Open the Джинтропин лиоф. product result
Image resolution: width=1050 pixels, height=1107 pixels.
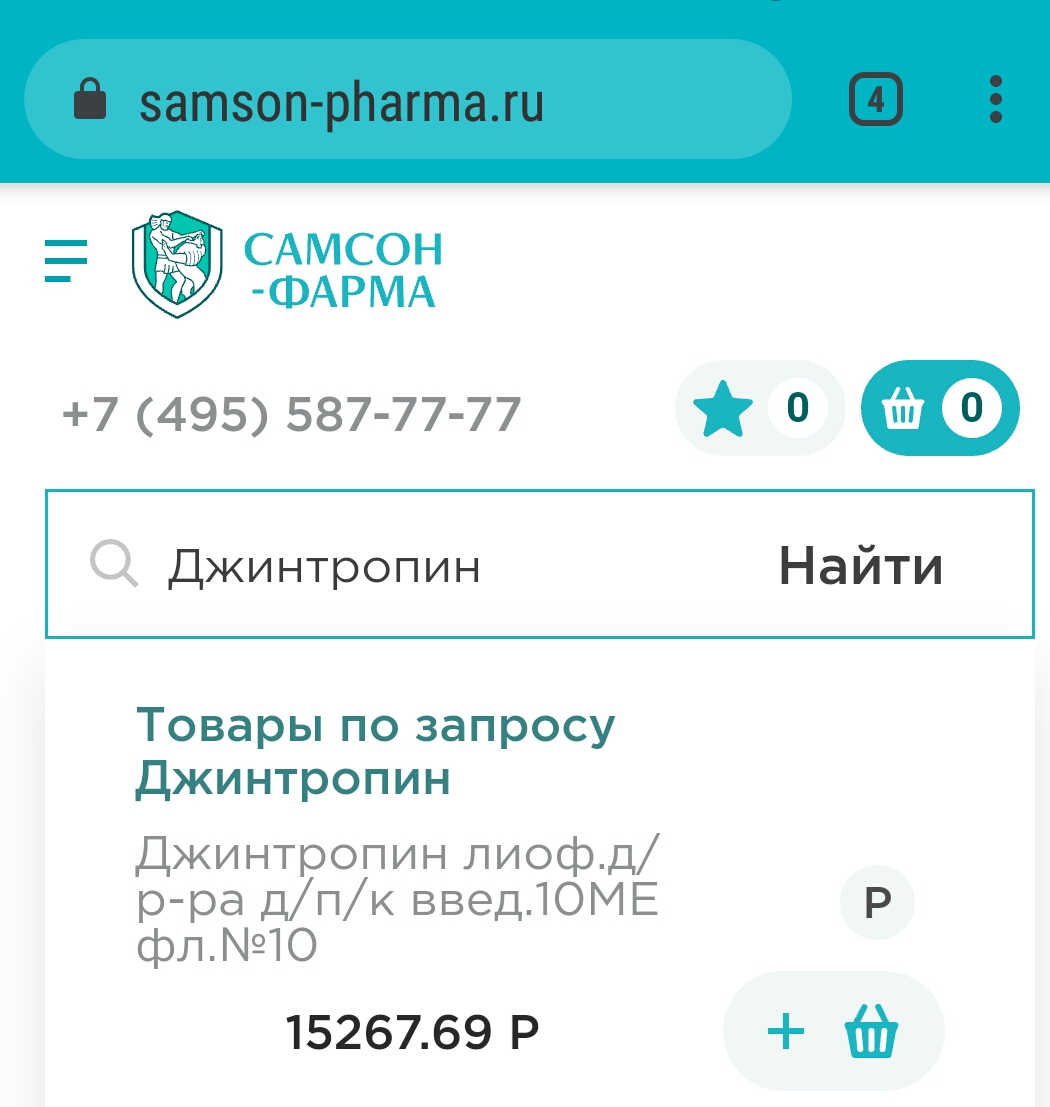[x=396, y=901]
